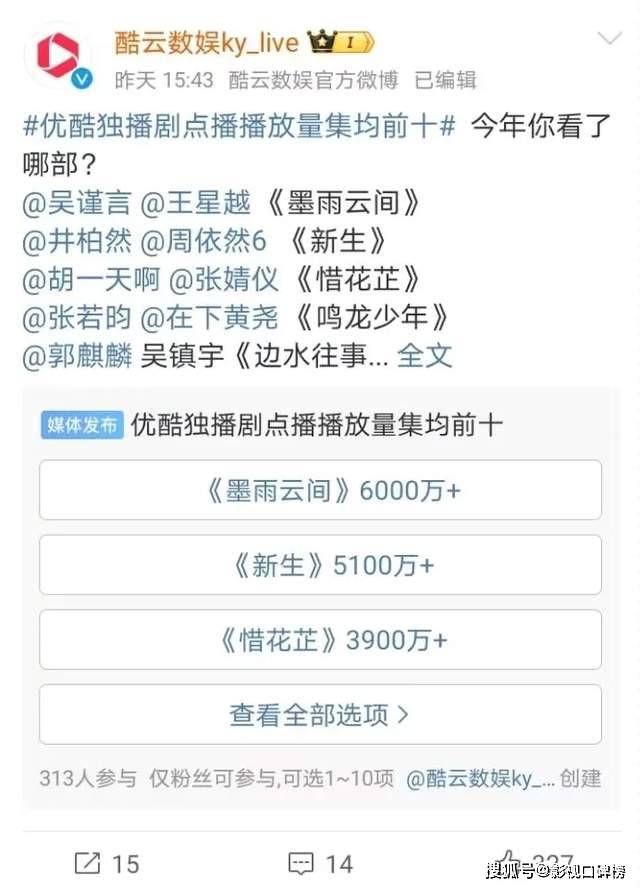Vote for 《新生》5100万+
This screenshot has width=640, height=888.
[x=320, y=565]
